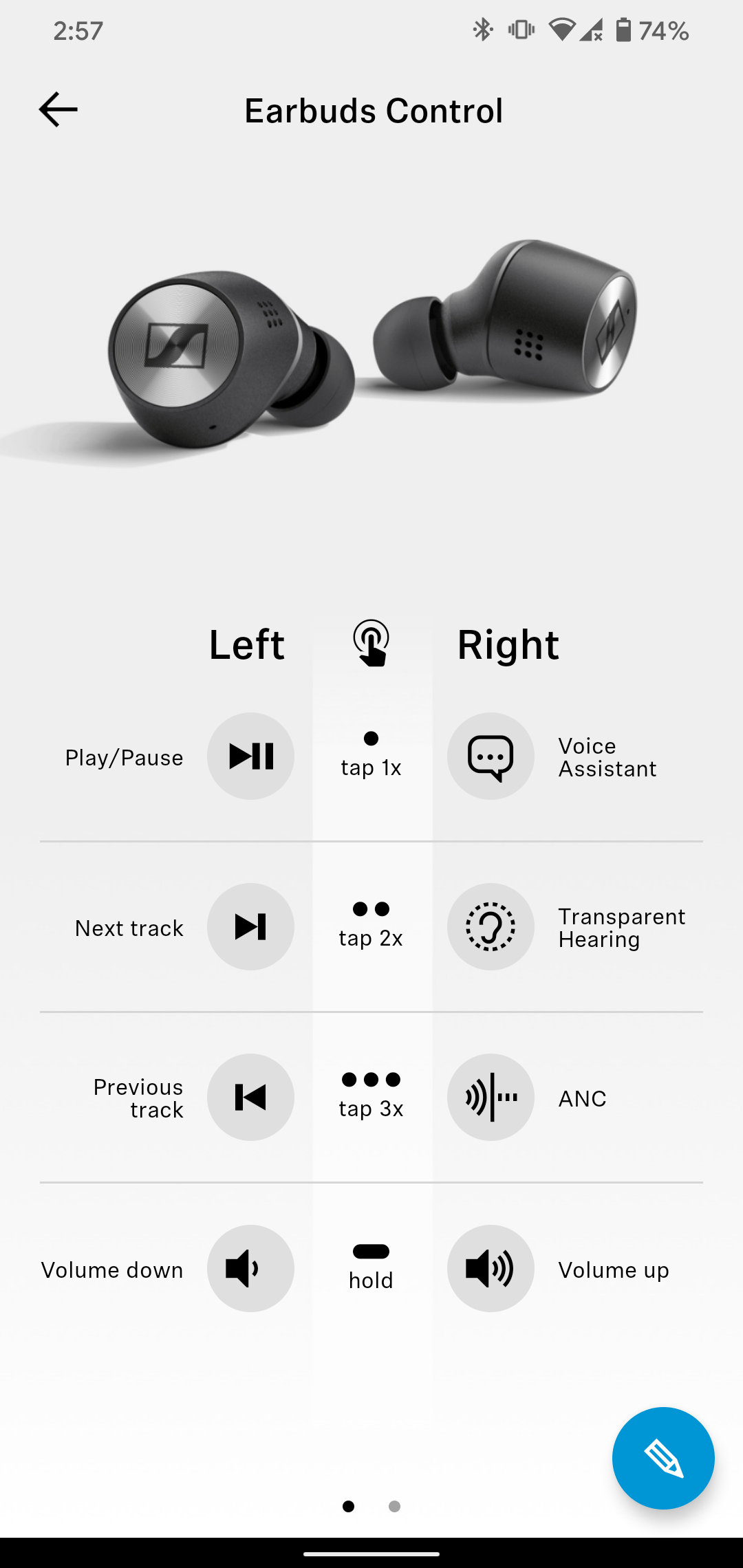This screenshot has width=743, height=1568.
Task: Select the Voice Assistant icon
Action: coord(491,756)
